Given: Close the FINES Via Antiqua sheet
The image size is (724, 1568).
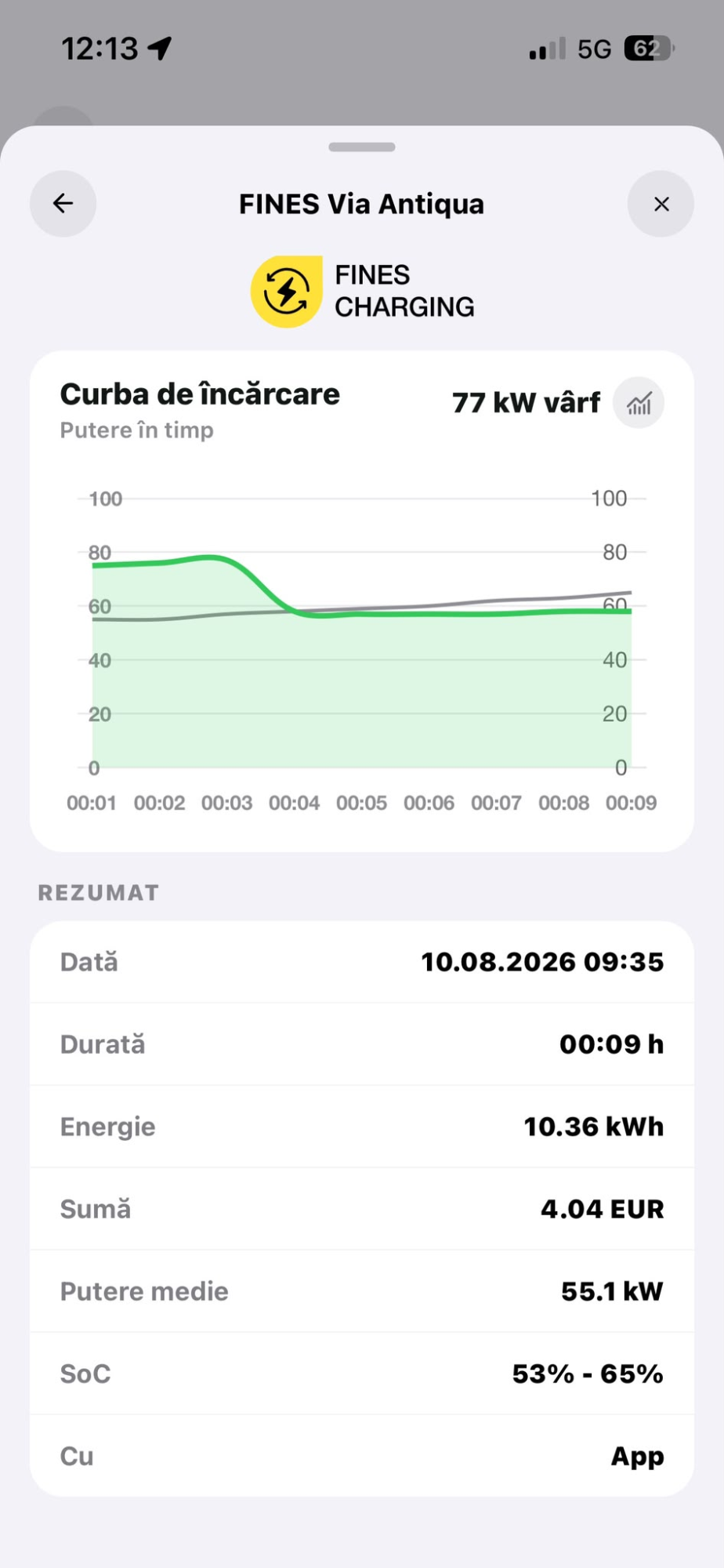Looking at the screenshot, I should [661, 204].
